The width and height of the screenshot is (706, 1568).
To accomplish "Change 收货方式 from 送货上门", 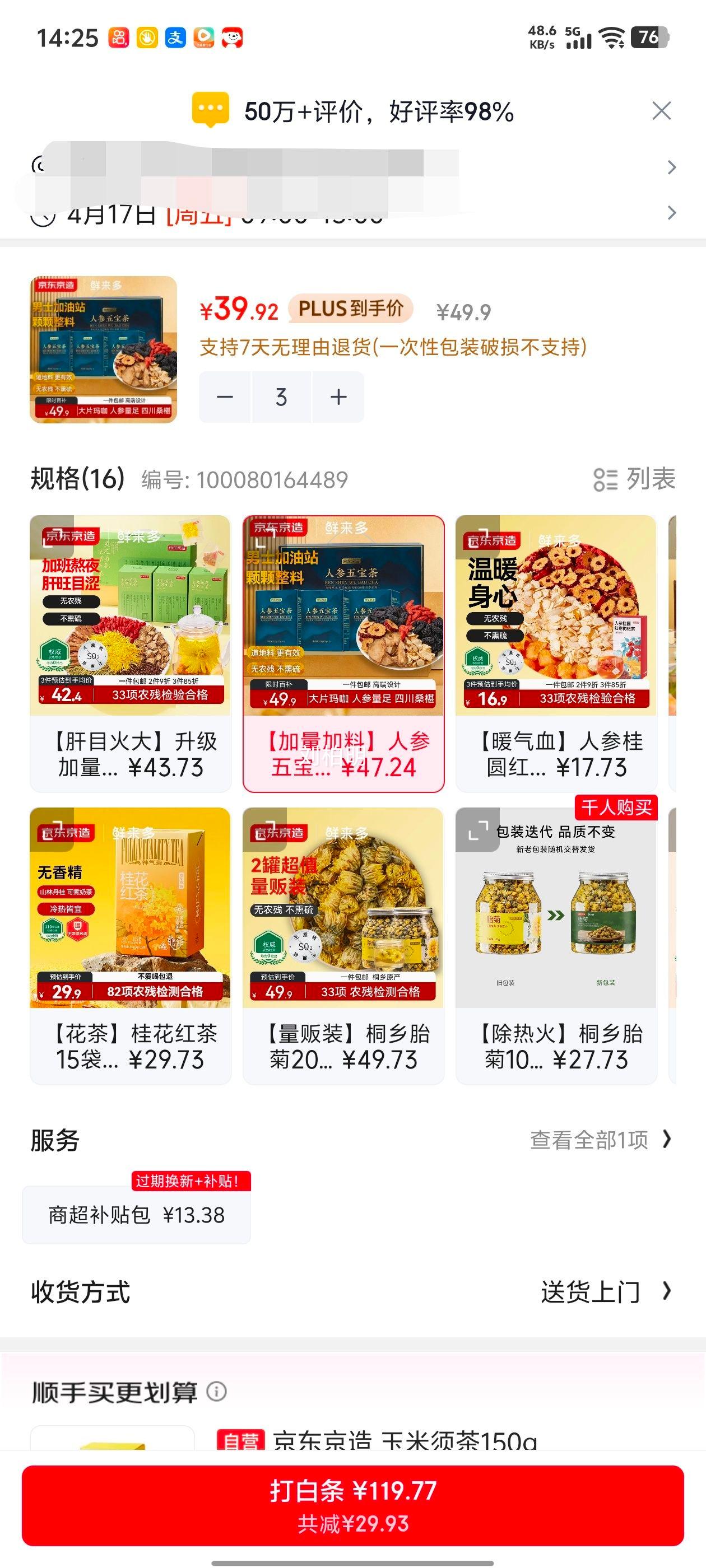I will [605, 1292].
